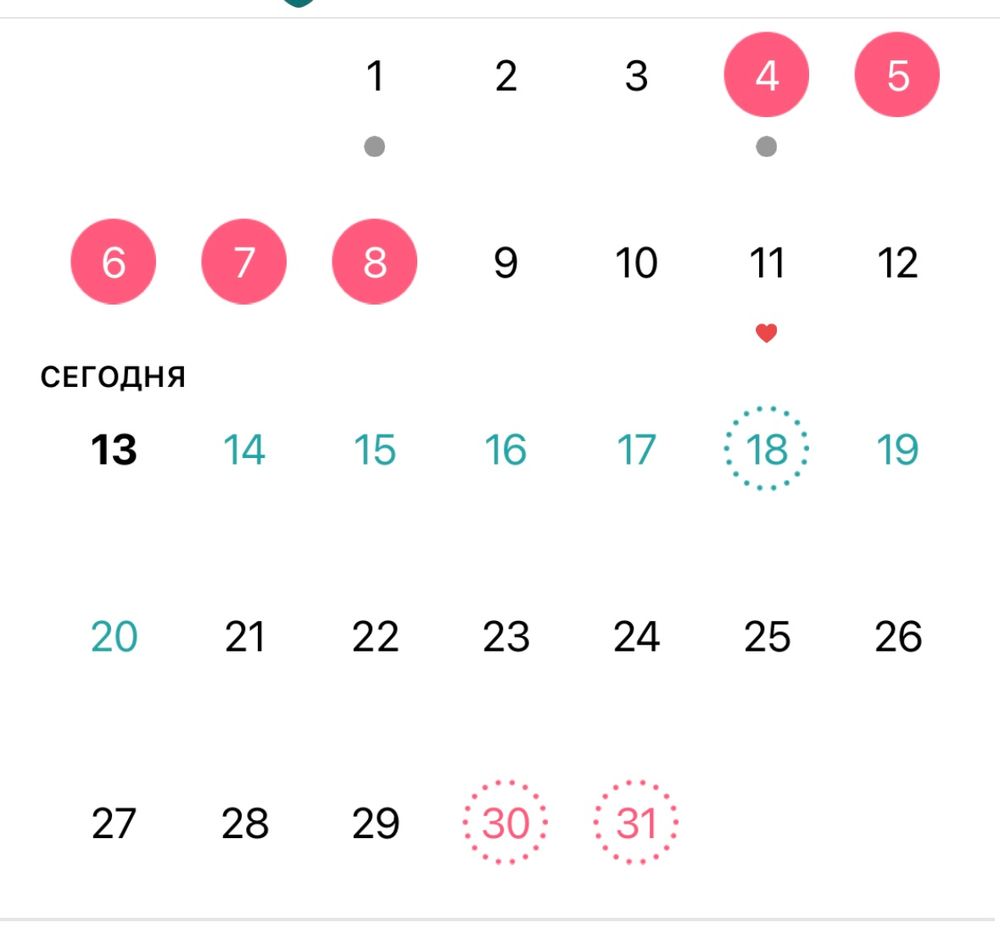Select day 10 in the calendar
1000x945 pixels.
tap(636, 263)
